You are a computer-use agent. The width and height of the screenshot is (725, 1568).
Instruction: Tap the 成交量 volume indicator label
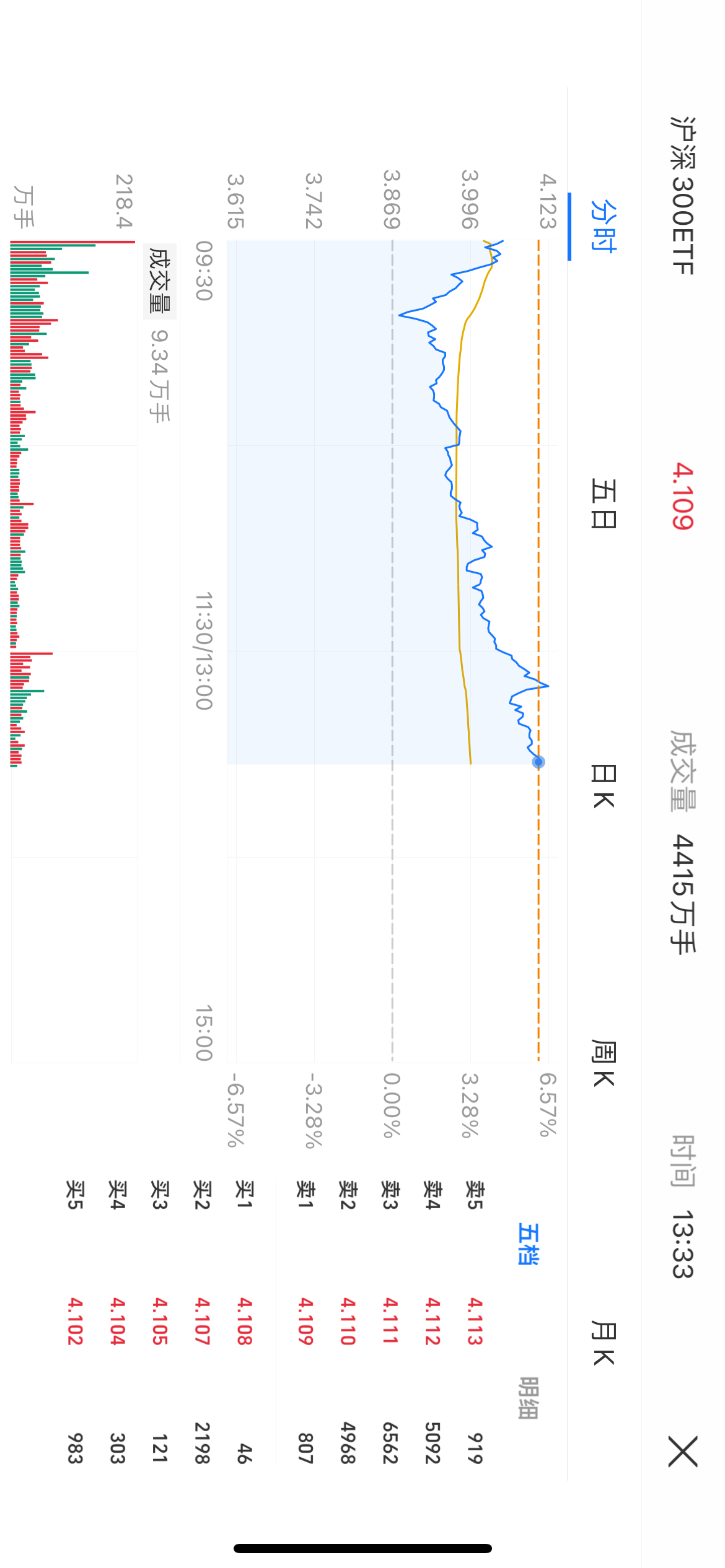pos(160,281)
